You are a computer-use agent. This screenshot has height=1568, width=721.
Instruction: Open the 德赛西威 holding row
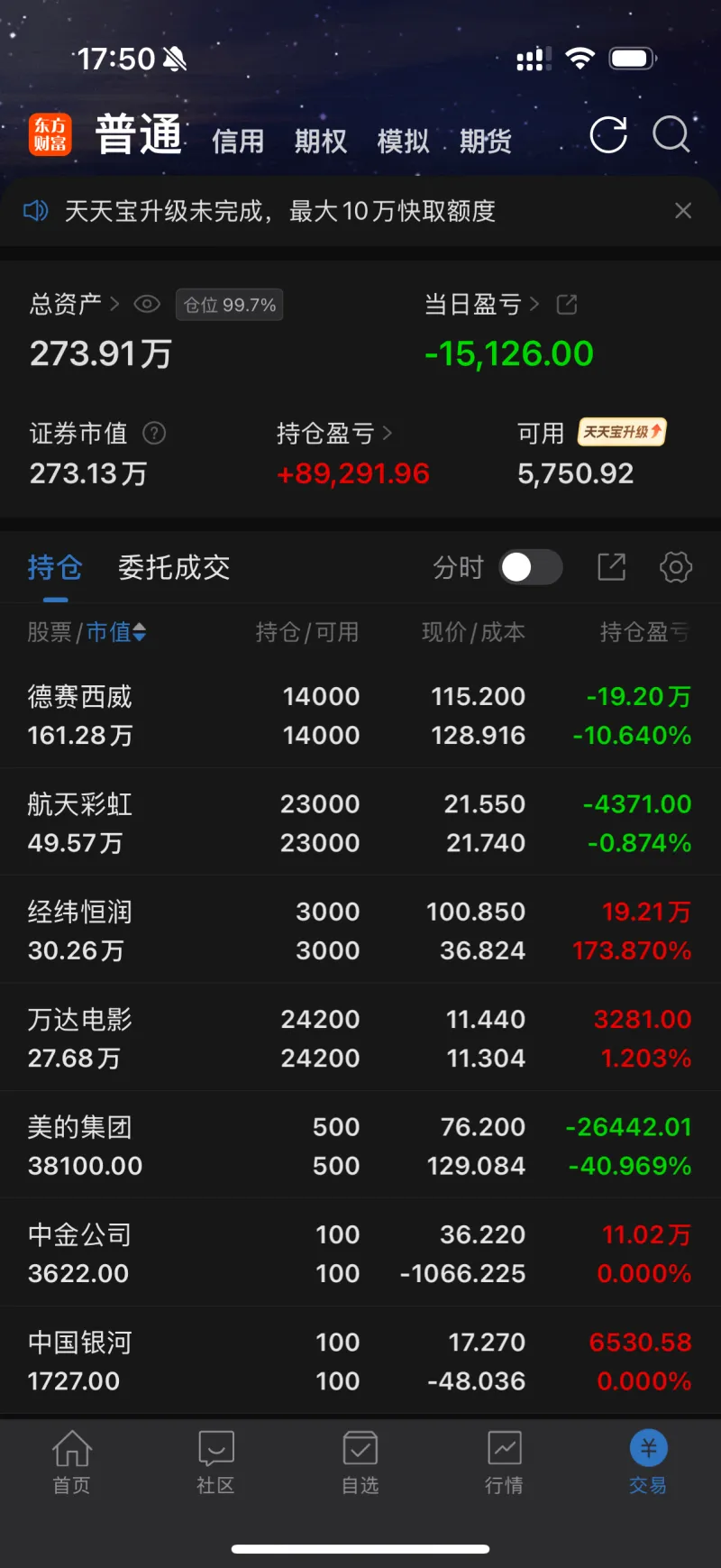[360, 716]
